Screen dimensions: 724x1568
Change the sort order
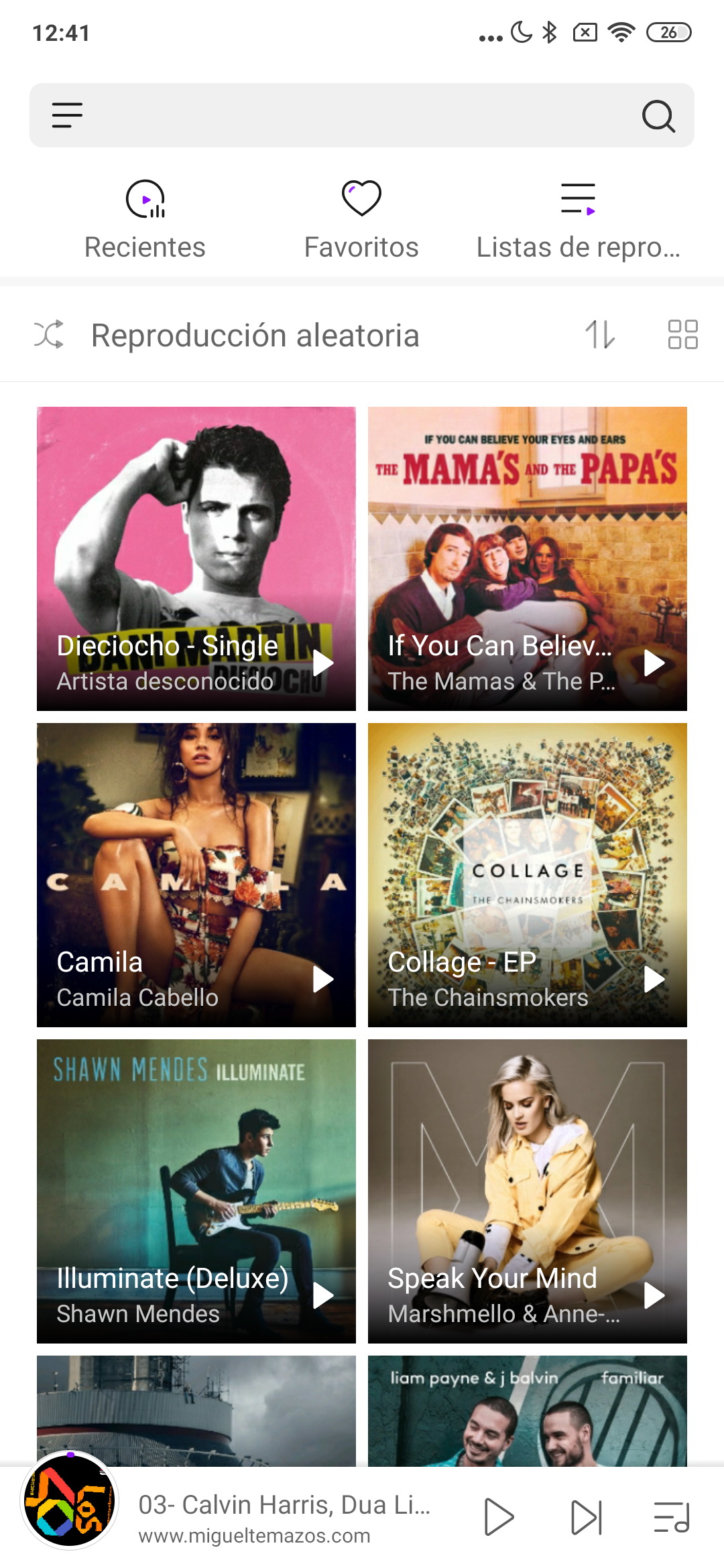(600, 334)
